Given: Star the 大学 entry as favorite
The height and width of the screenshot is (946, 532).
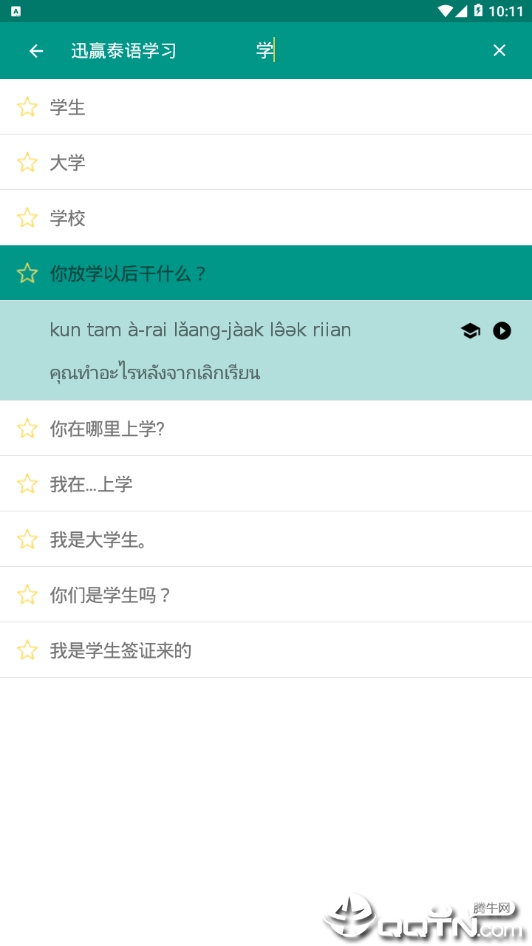Looking at the screenshot, I should tap(27, 162).
